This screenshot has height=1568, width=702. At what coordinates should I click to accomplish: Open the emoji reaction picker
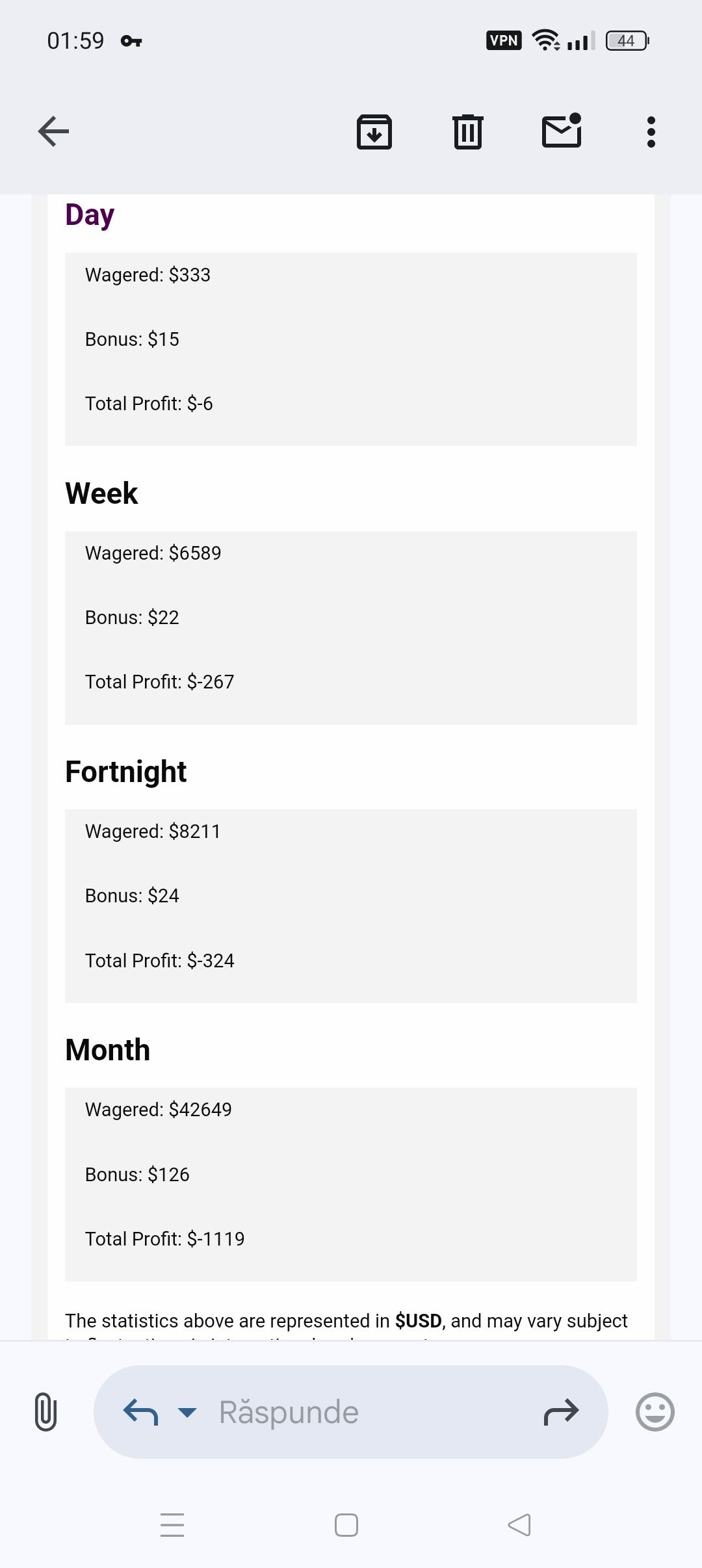point(655,1412)
